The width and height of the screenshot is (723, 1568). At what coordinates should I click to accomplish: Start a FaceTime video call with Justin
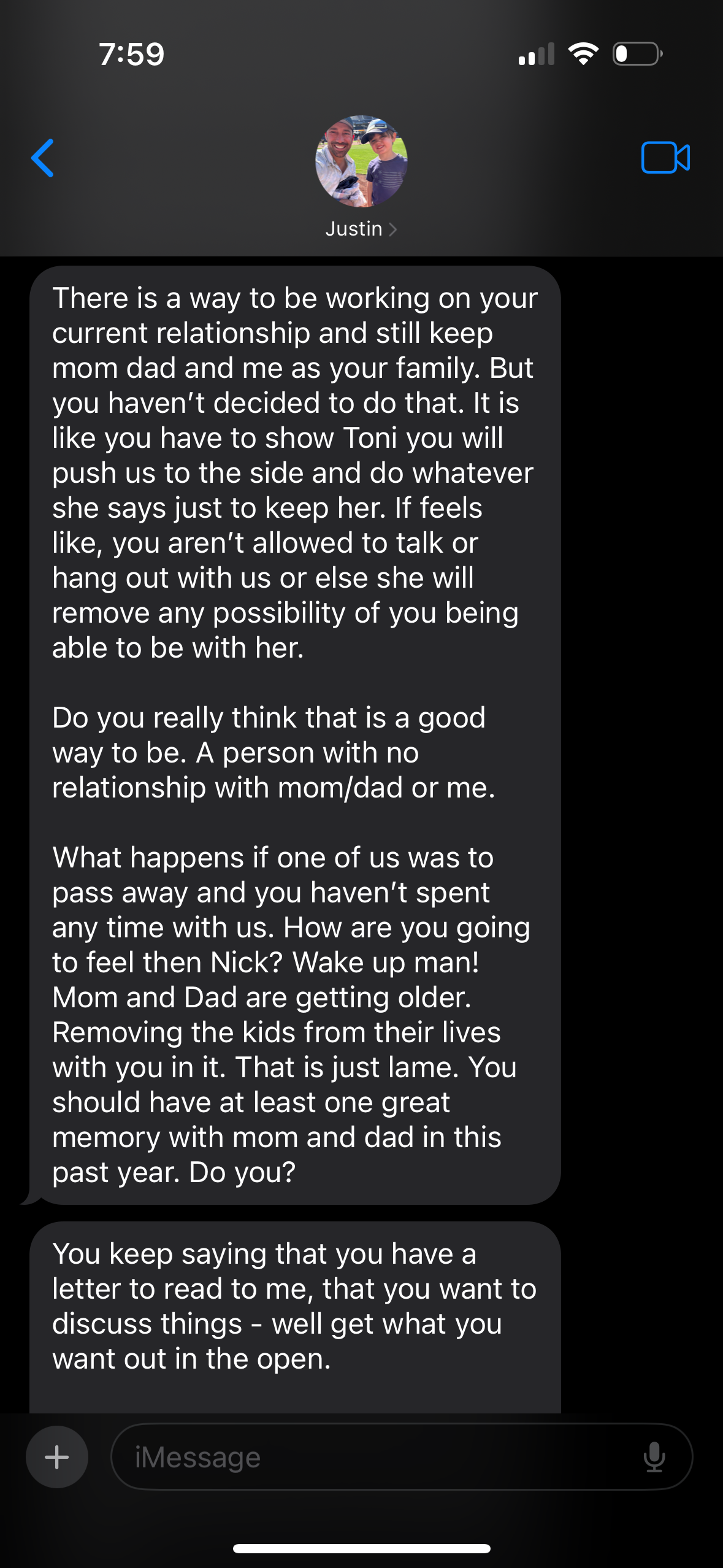[x=665, y=158]
